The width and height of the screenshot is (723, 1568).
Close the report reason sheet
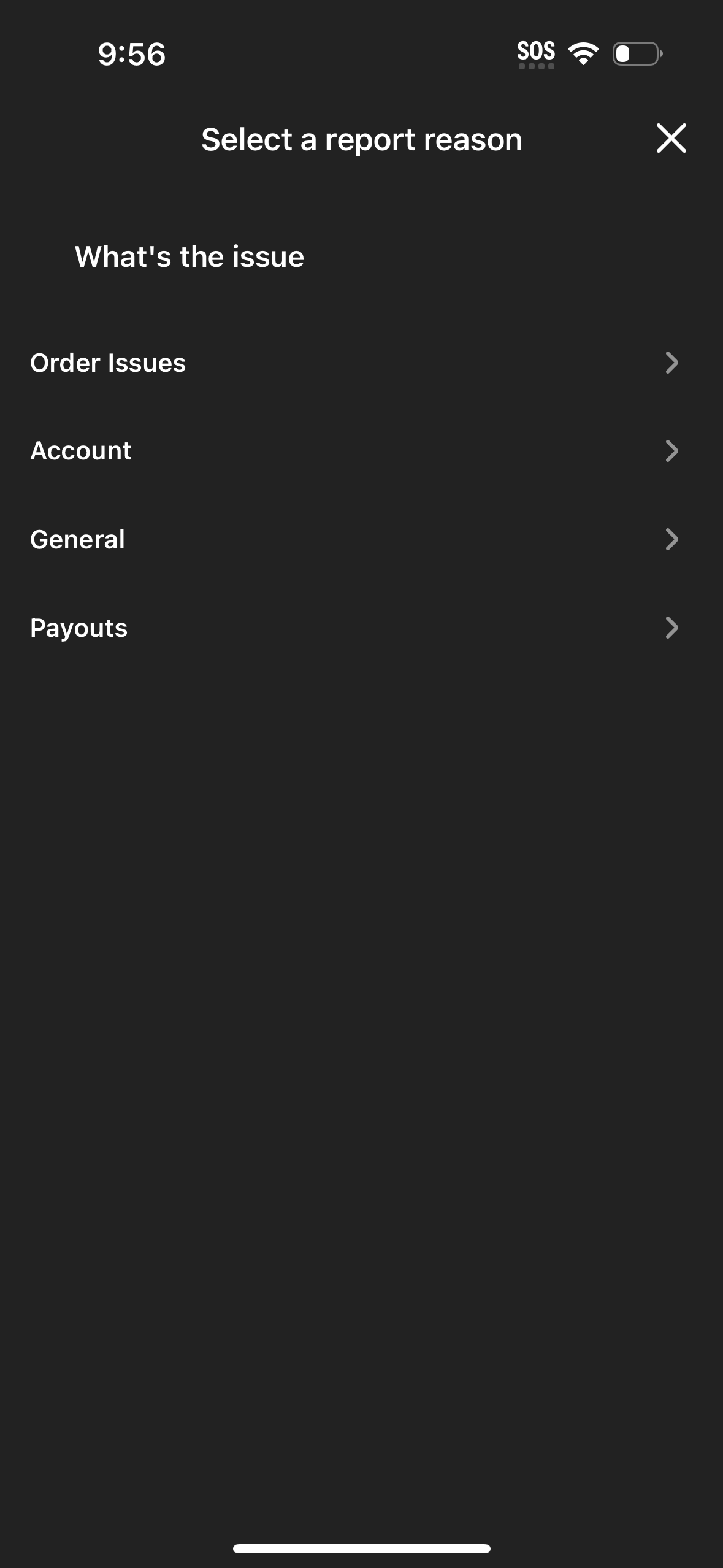tap(671, 139)
